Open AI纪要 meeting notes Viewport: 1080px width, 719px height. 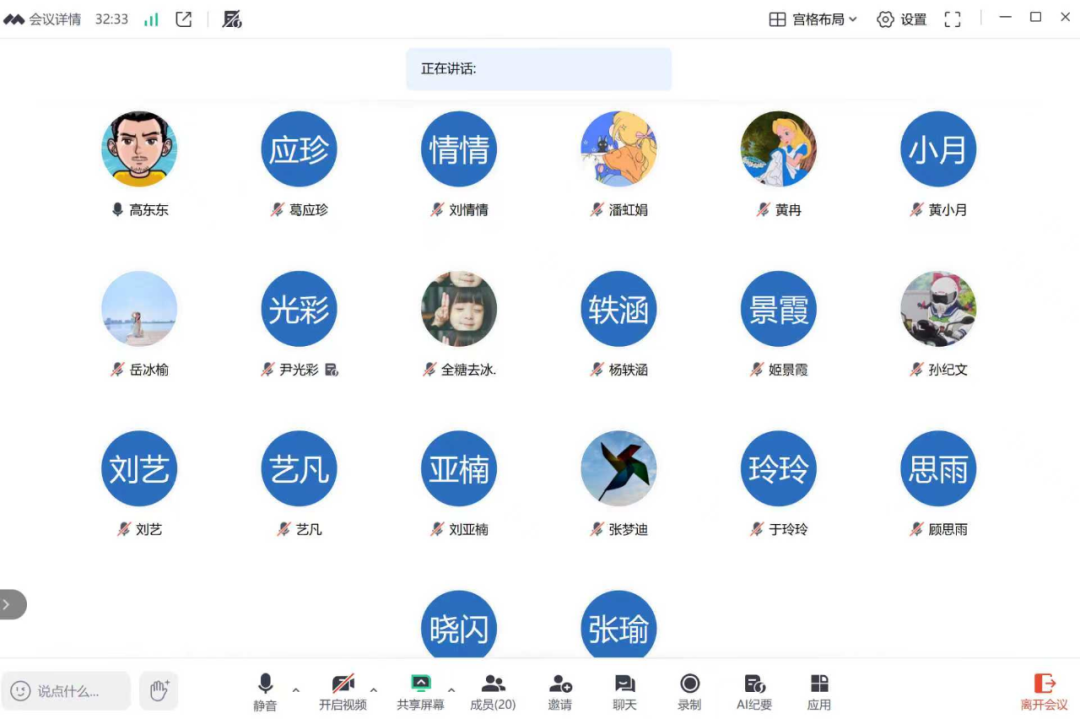pos(754,691)
